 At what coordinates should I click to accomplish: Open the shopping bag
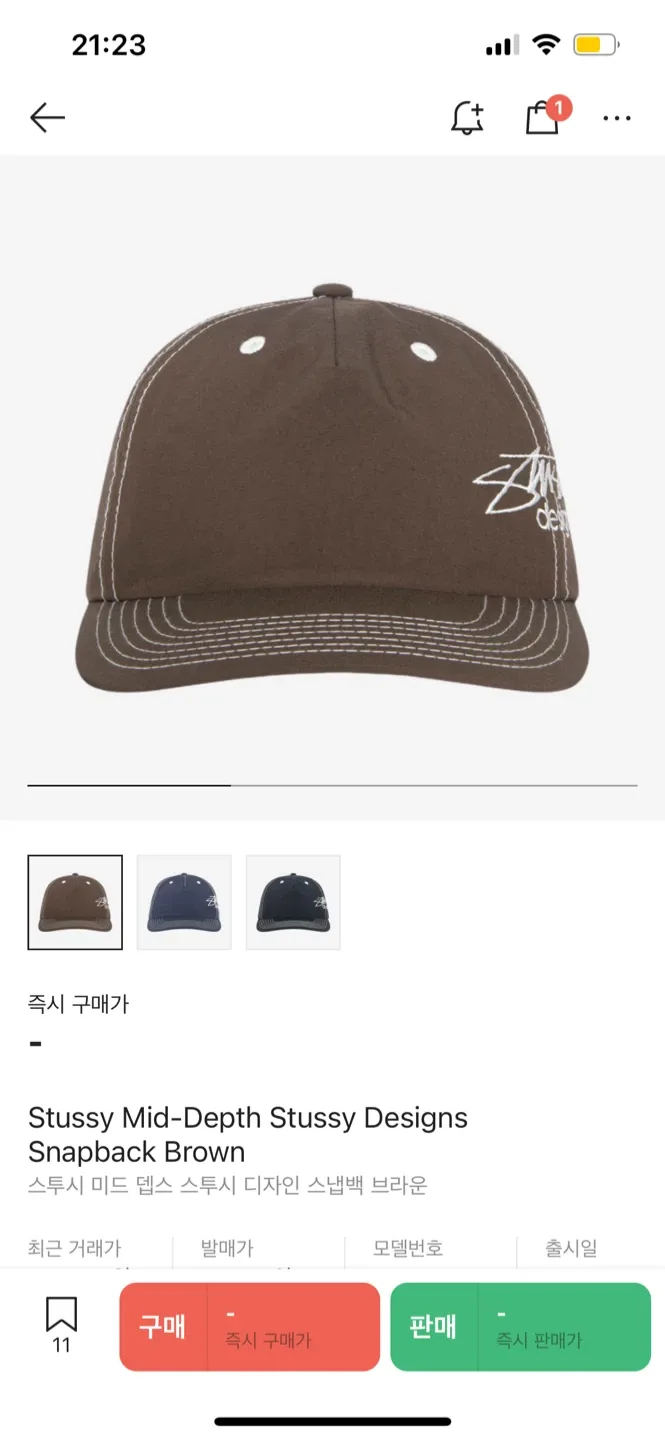tap(542, 118)
